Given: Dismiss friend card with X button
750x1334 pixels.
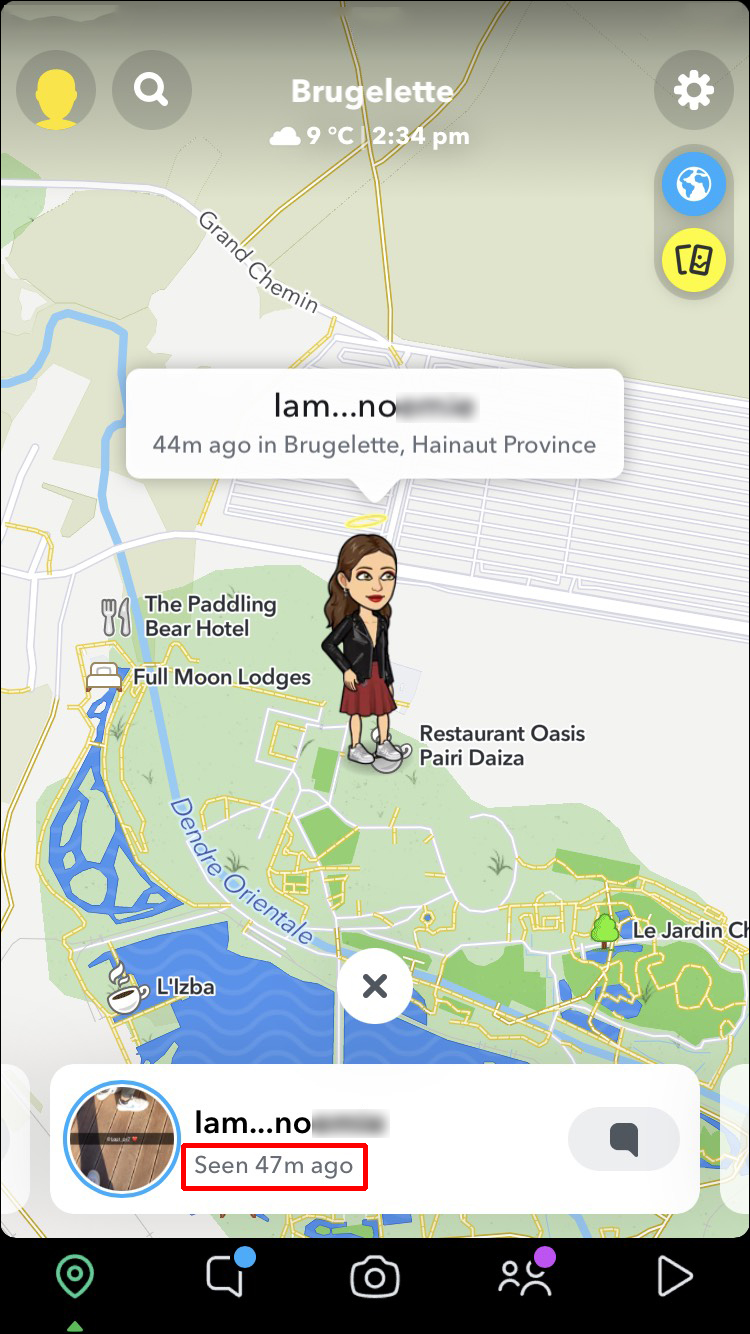Looking at the screenshot, I should tap(375, 987).
